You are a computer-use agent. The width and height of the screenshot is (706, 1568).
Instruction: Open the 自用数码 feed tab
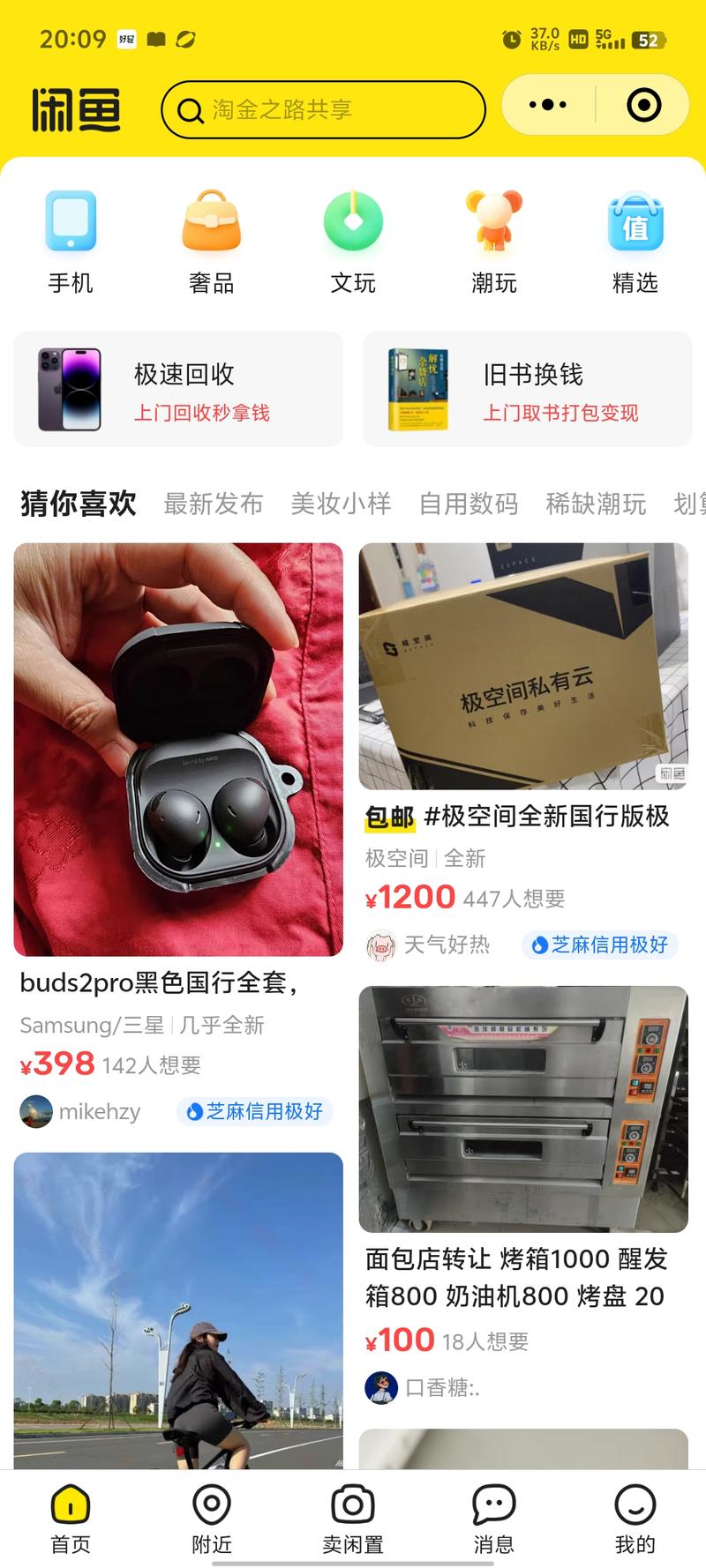pos(468,504)
